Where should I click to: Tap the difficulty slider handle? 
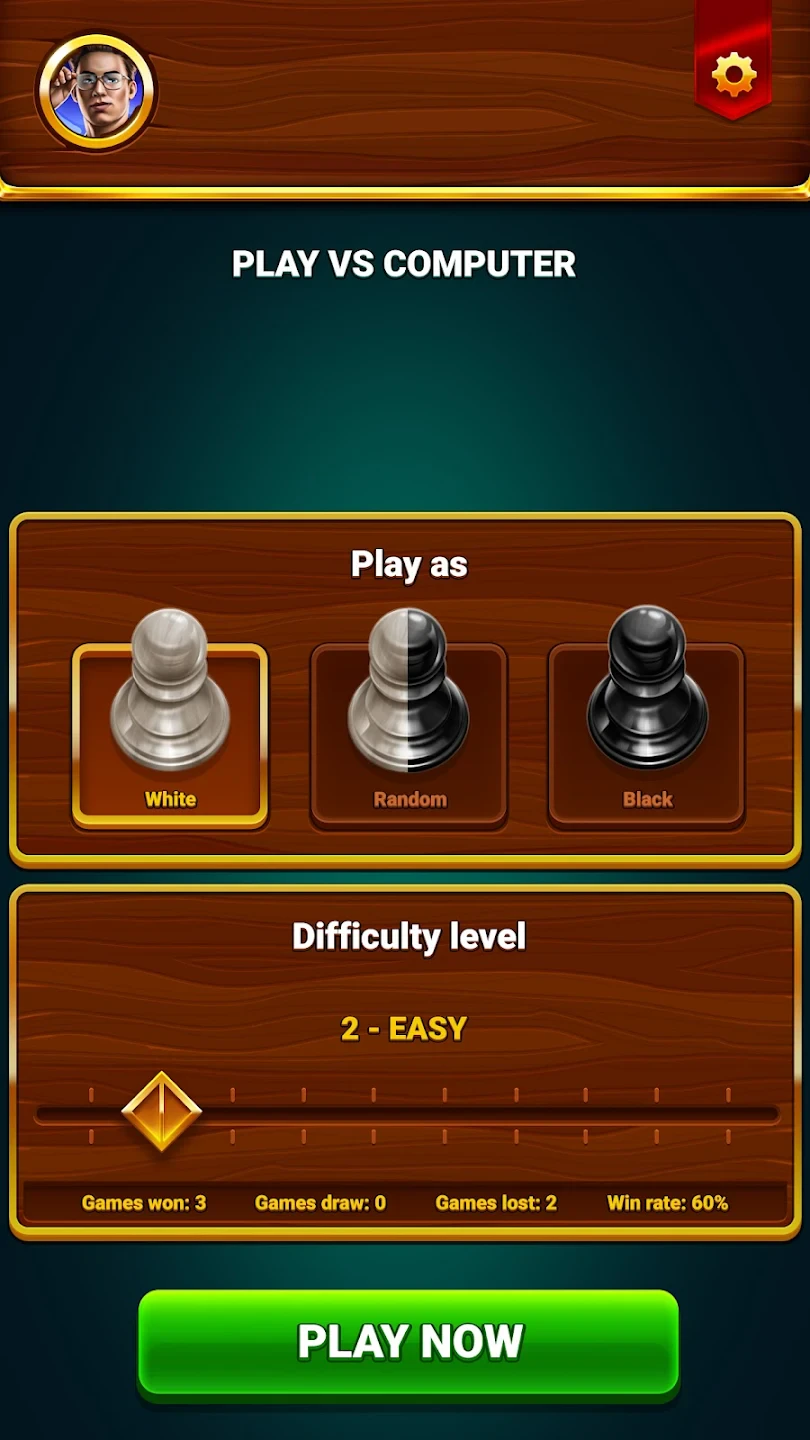[x=162, y=1112]
